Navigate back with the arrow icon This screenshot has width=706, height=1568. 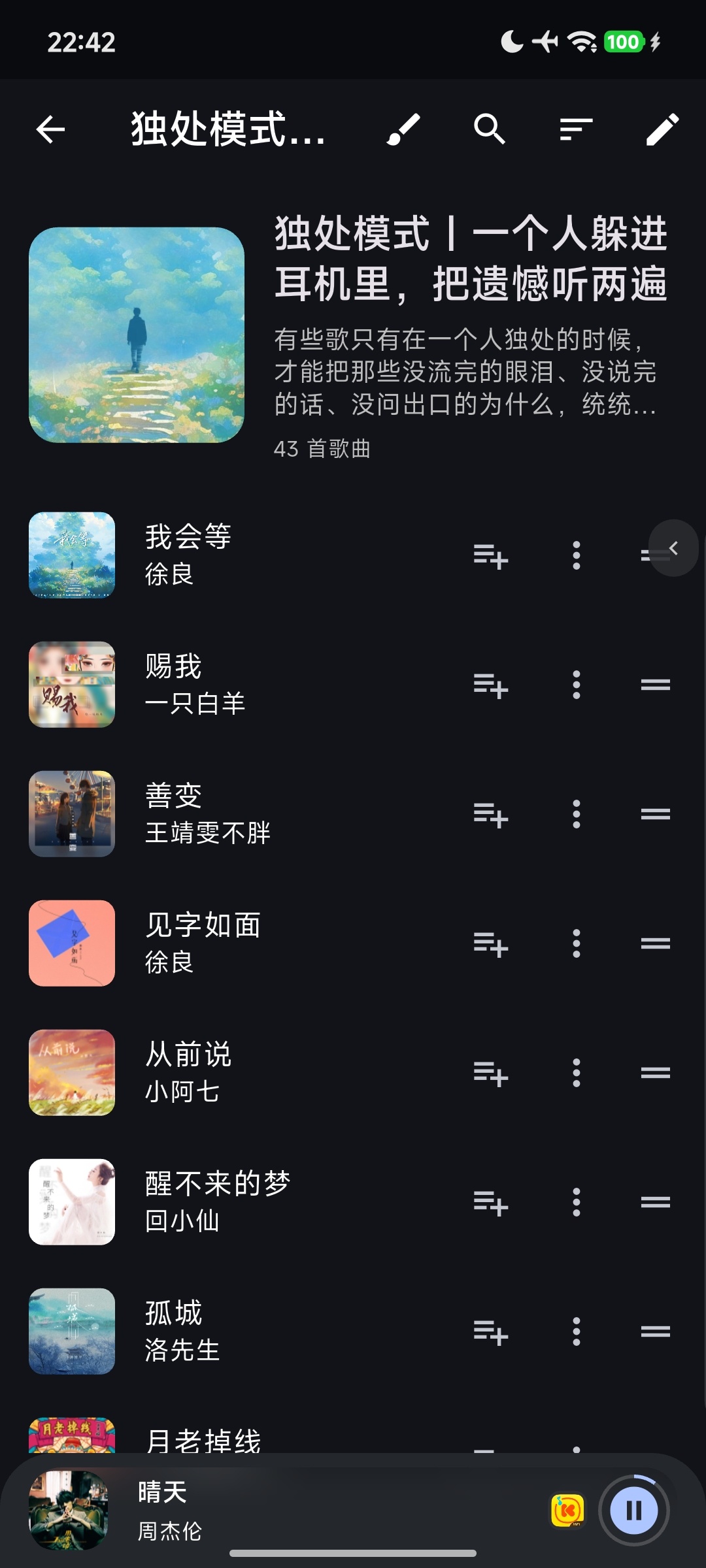coord(49,129)
